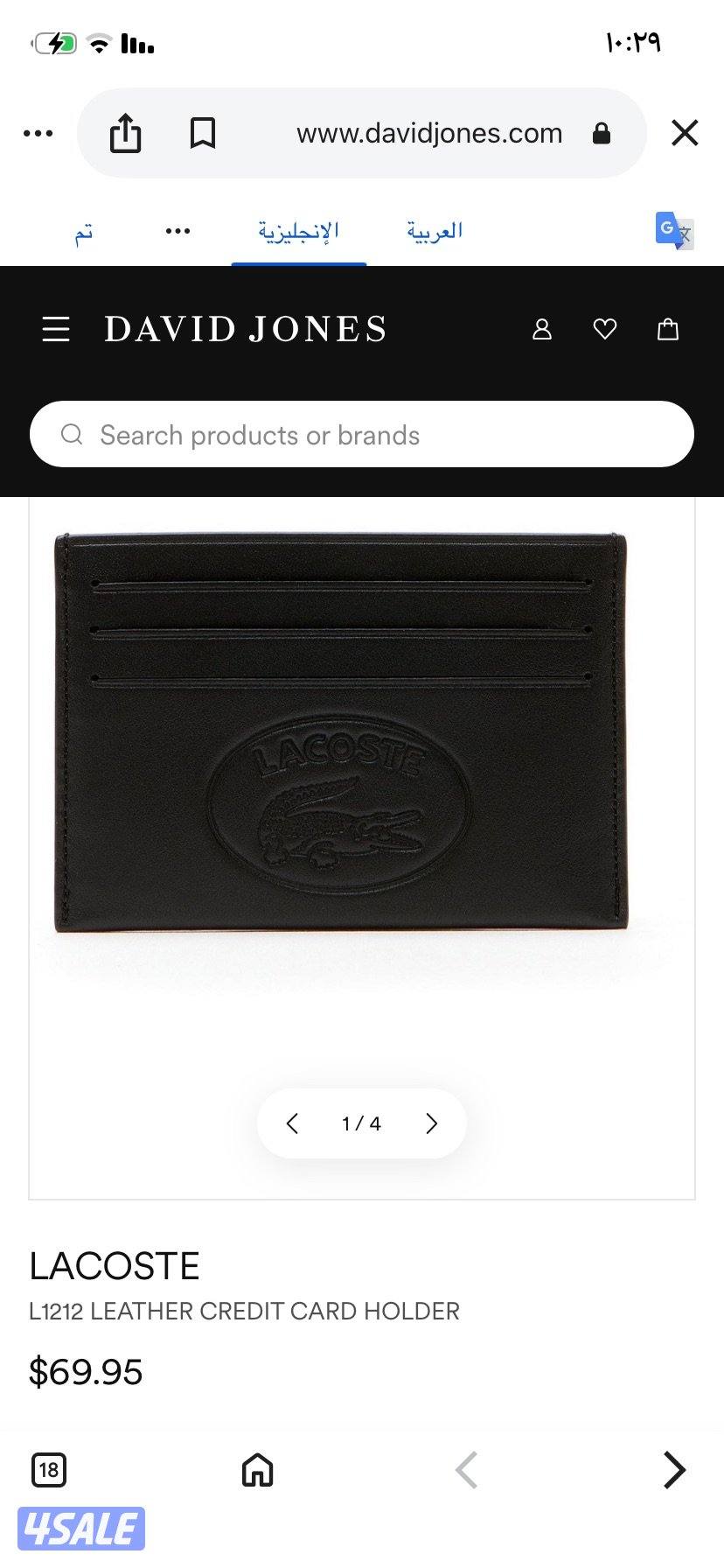The image size is (724, 1568).
Task: Show next product image
Action: (431, 1123)
